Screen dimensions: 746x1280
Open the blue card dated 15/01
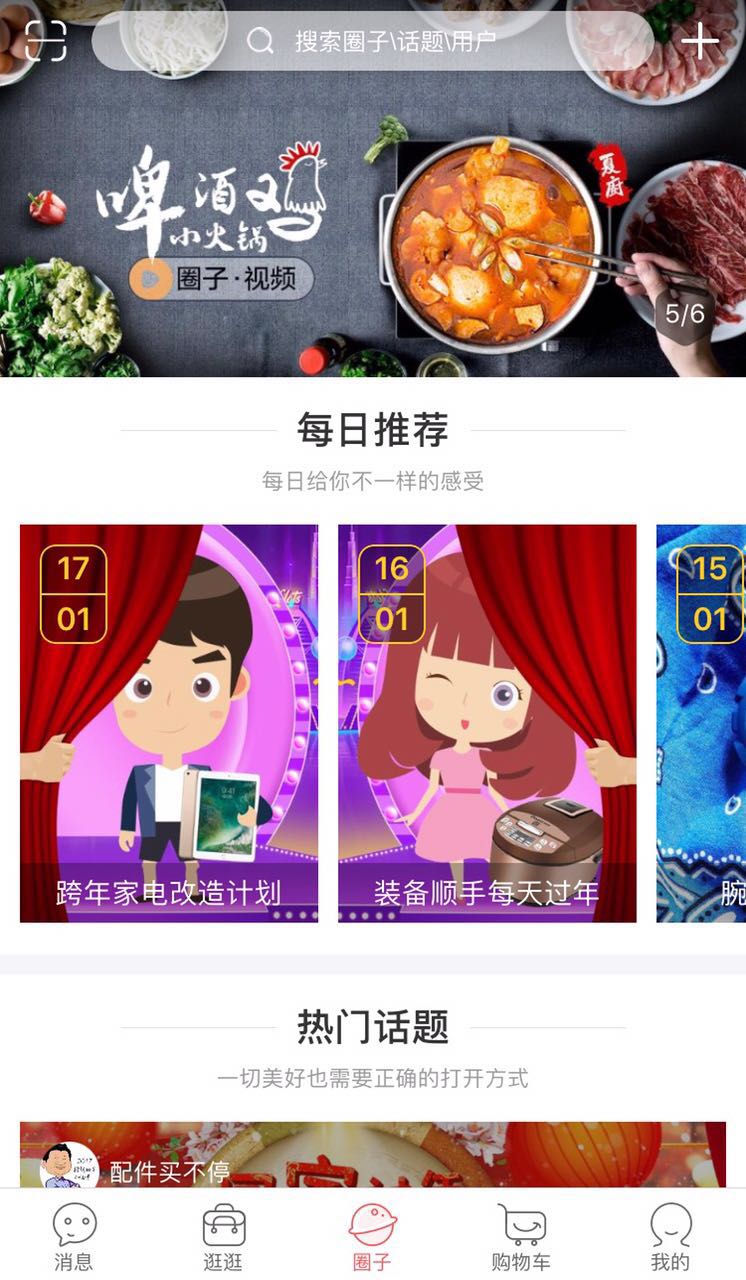pyautogui.click(x=701, y=722)
